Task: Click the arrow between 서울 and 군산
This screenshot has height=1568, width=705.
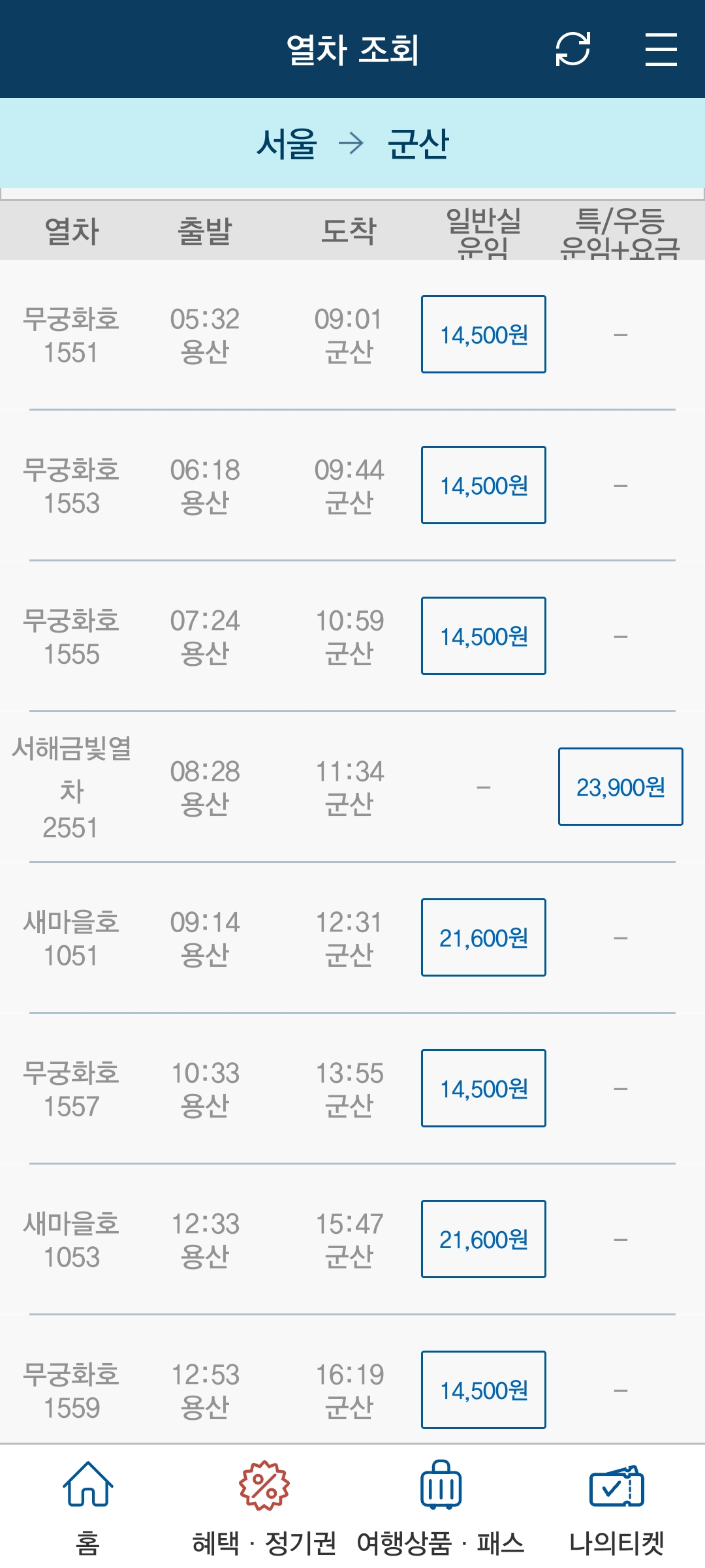Action: click(353, 145)
